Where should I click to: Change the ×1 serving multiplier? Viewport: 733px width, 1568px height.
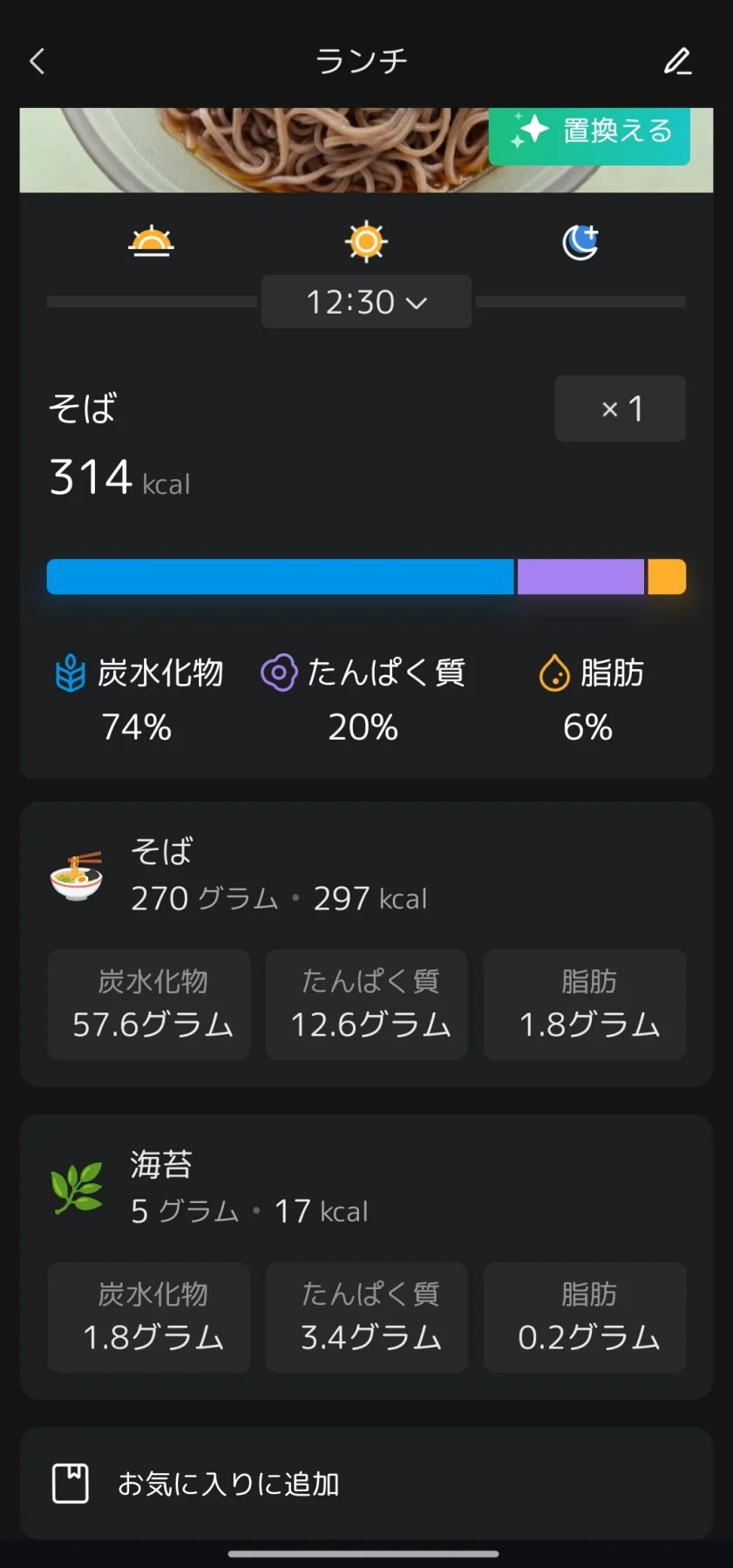tap(621, 409)
